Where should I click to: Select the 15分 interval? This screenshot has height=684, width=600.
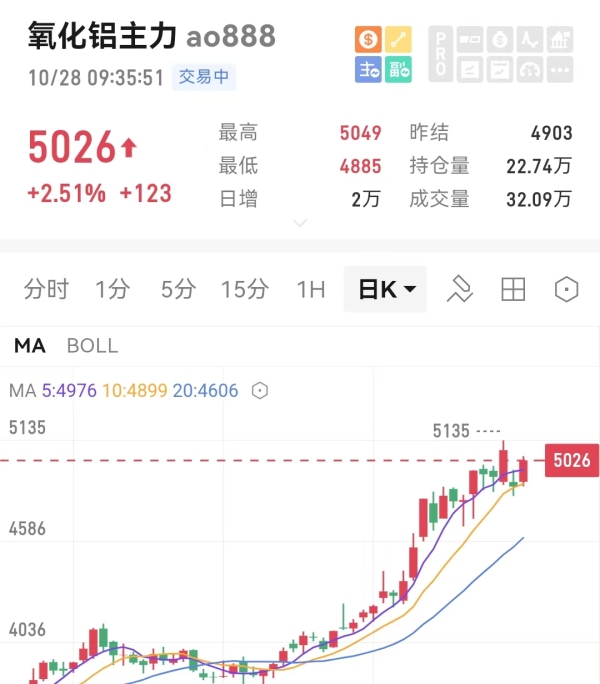point(245,290)
